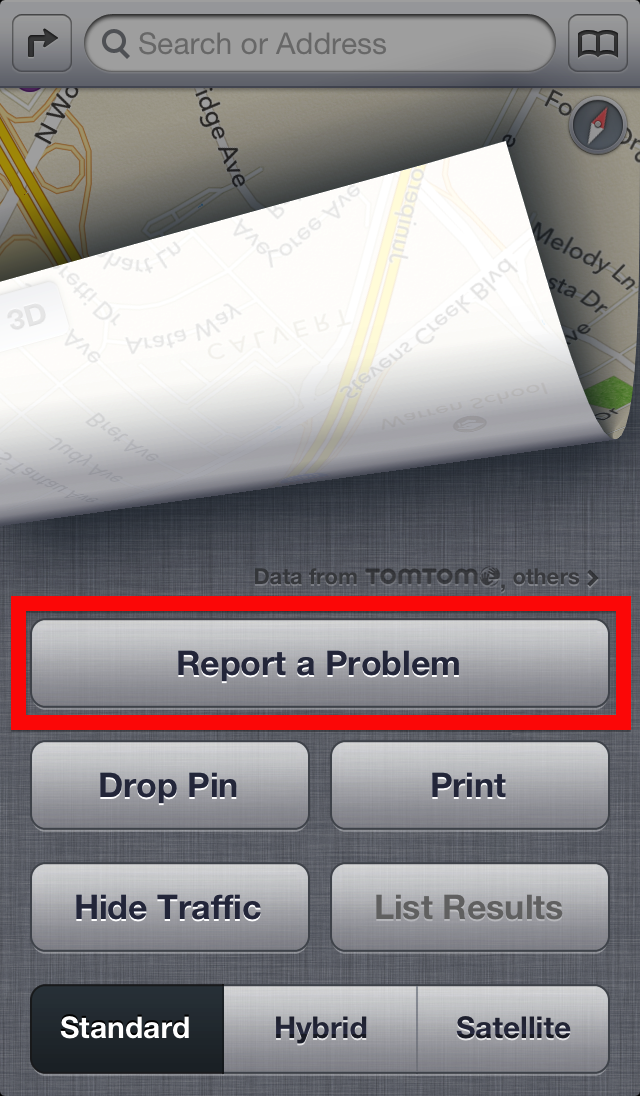Hide Traffic on the map

point(170,907)
